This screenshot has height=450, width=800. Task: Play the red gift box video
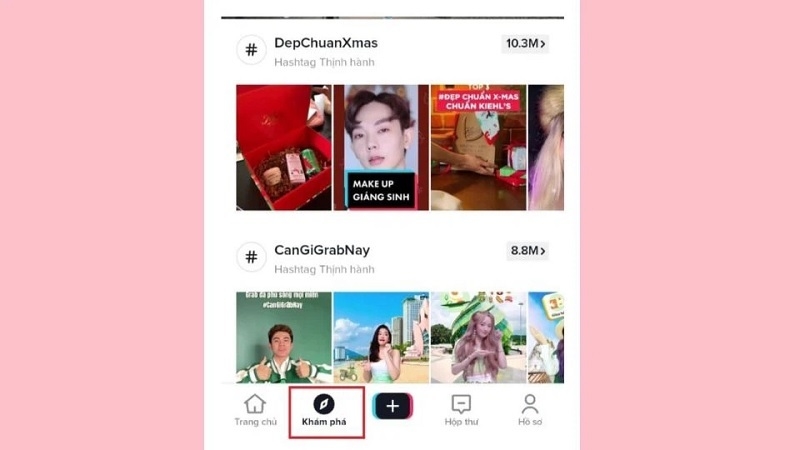pos(284,147)
